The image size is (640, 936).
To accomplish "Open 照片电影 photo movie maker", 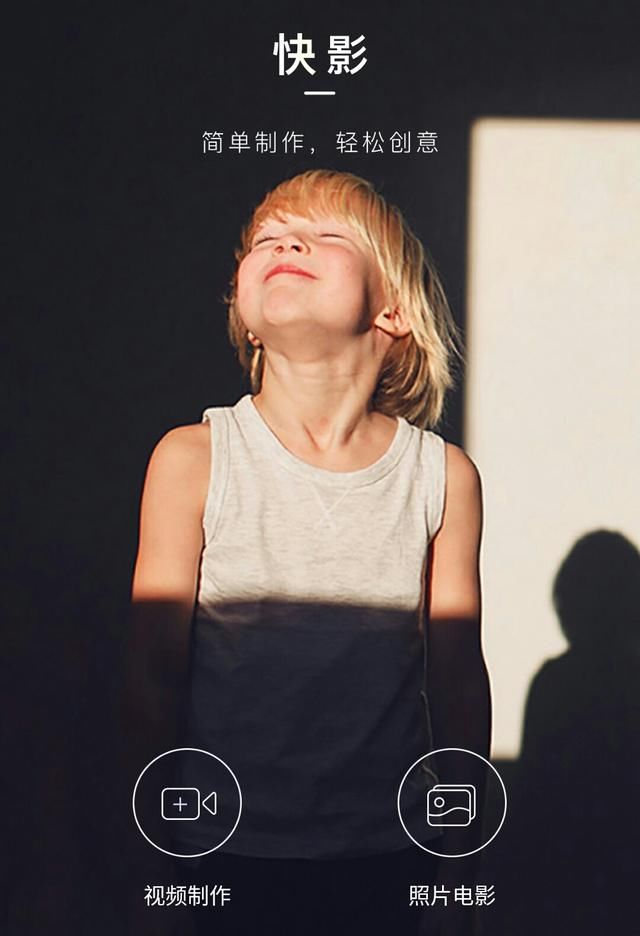I will click(452, 803).
